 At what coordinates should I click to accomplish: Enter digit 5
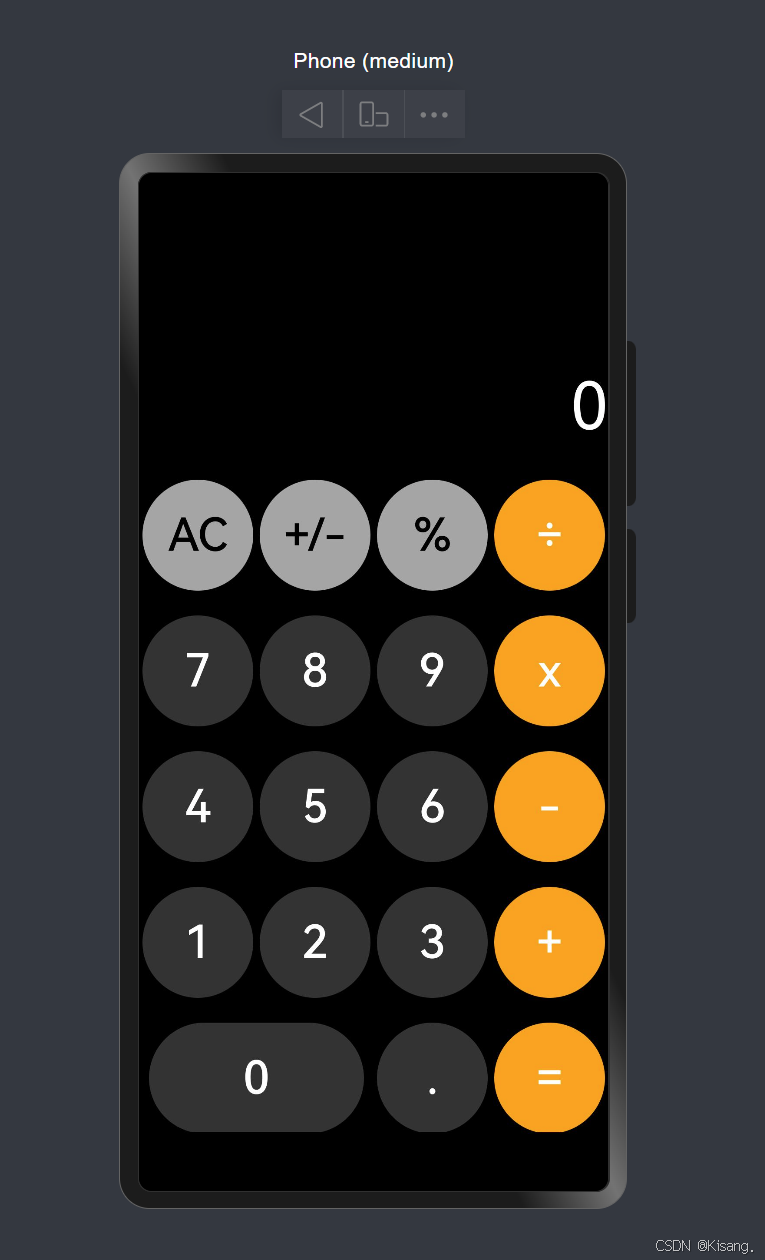click(x=315, y=806)
